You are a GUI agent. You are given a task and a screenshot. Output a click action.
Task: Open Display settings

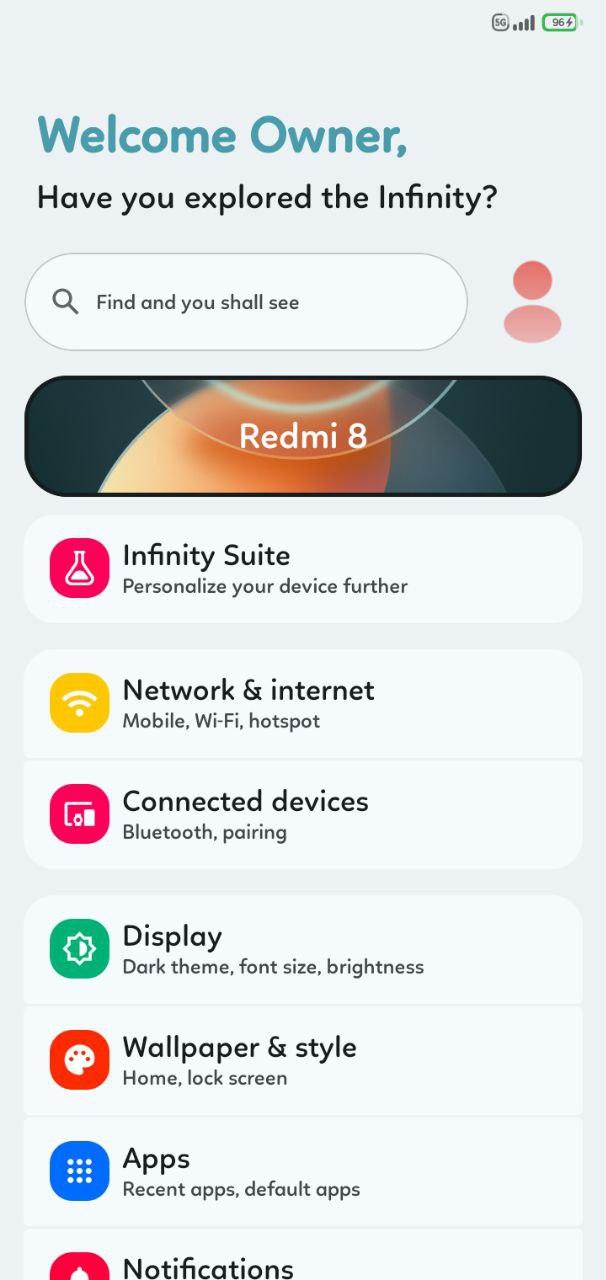[303, 950]
